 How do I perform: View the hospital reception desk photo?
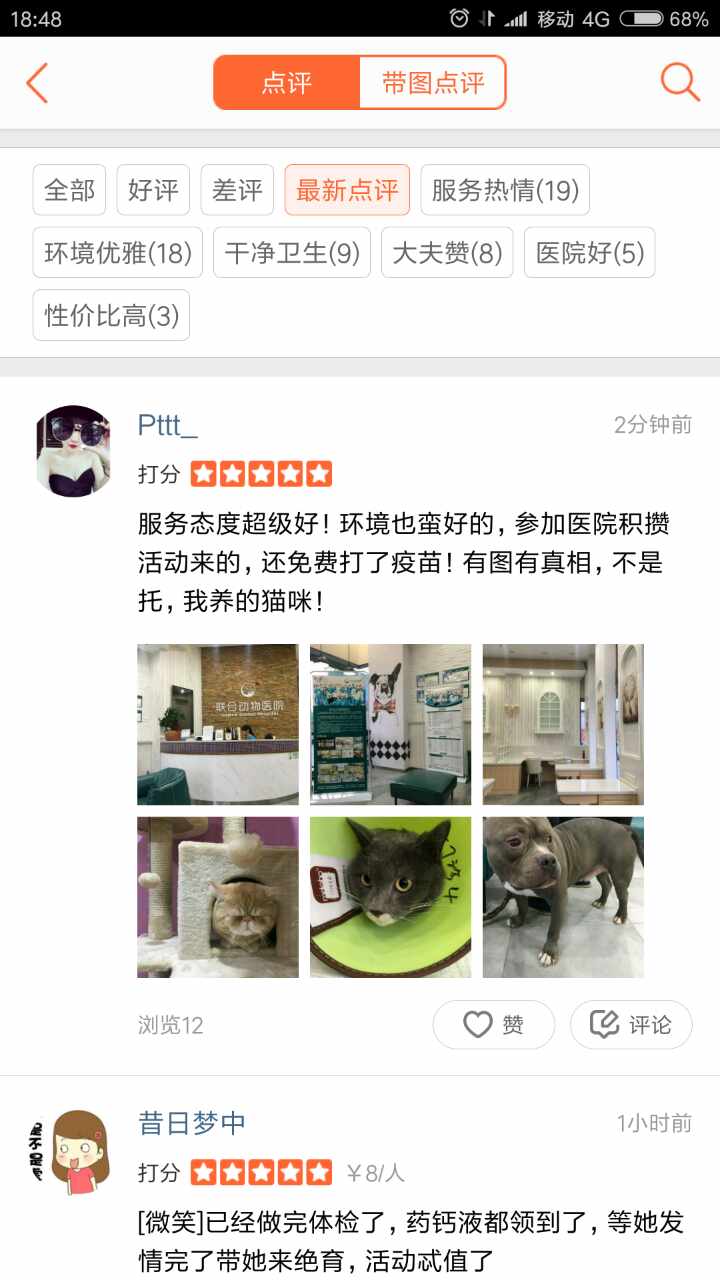click(218, 724)
